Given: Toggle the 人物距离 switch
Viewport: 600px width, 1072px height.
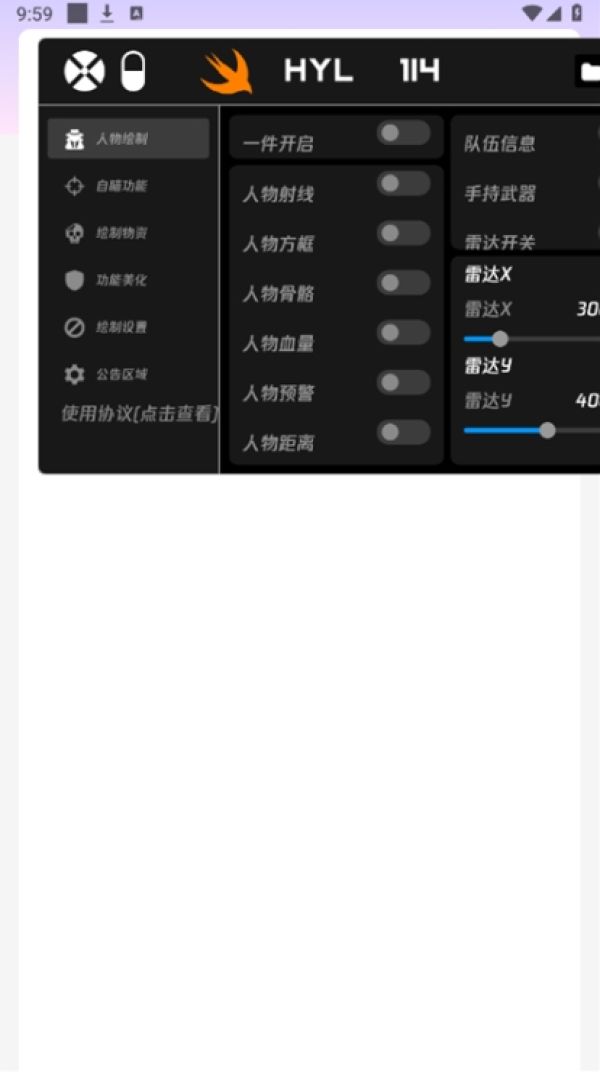Looking at the screenshot, I should pyautogui.click(x=403, y=433).
